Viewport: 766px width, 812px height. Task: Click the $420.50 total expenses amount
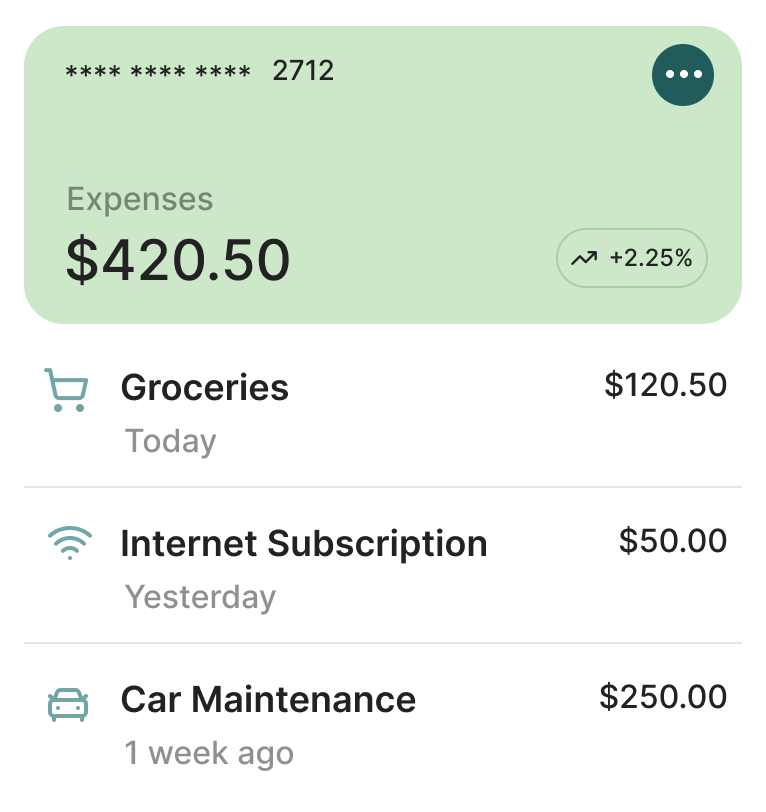click(178, 258)
